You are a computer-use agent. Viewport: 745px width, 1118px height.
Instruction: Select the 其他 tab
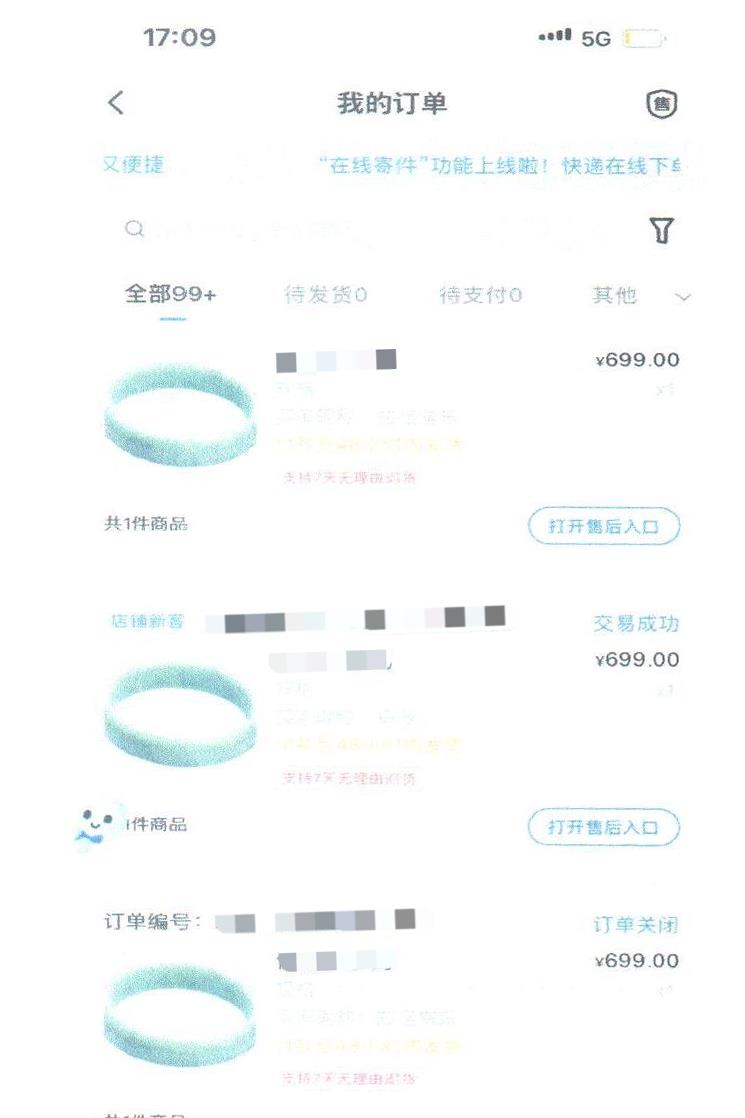(x=614, y=295)
